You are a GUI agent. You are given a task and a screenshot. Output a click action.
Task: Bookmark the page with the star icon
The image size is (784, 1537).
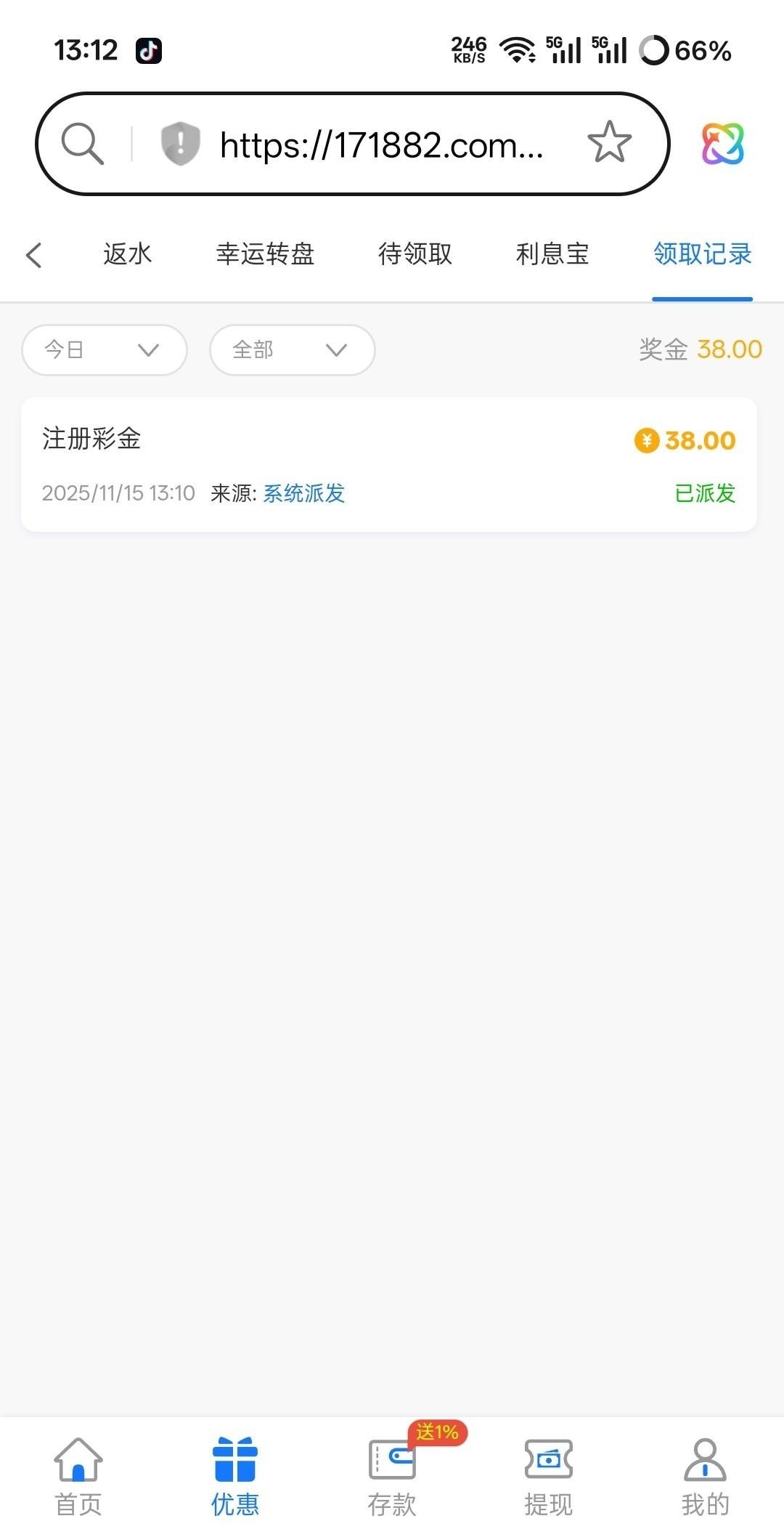(608, 142)
